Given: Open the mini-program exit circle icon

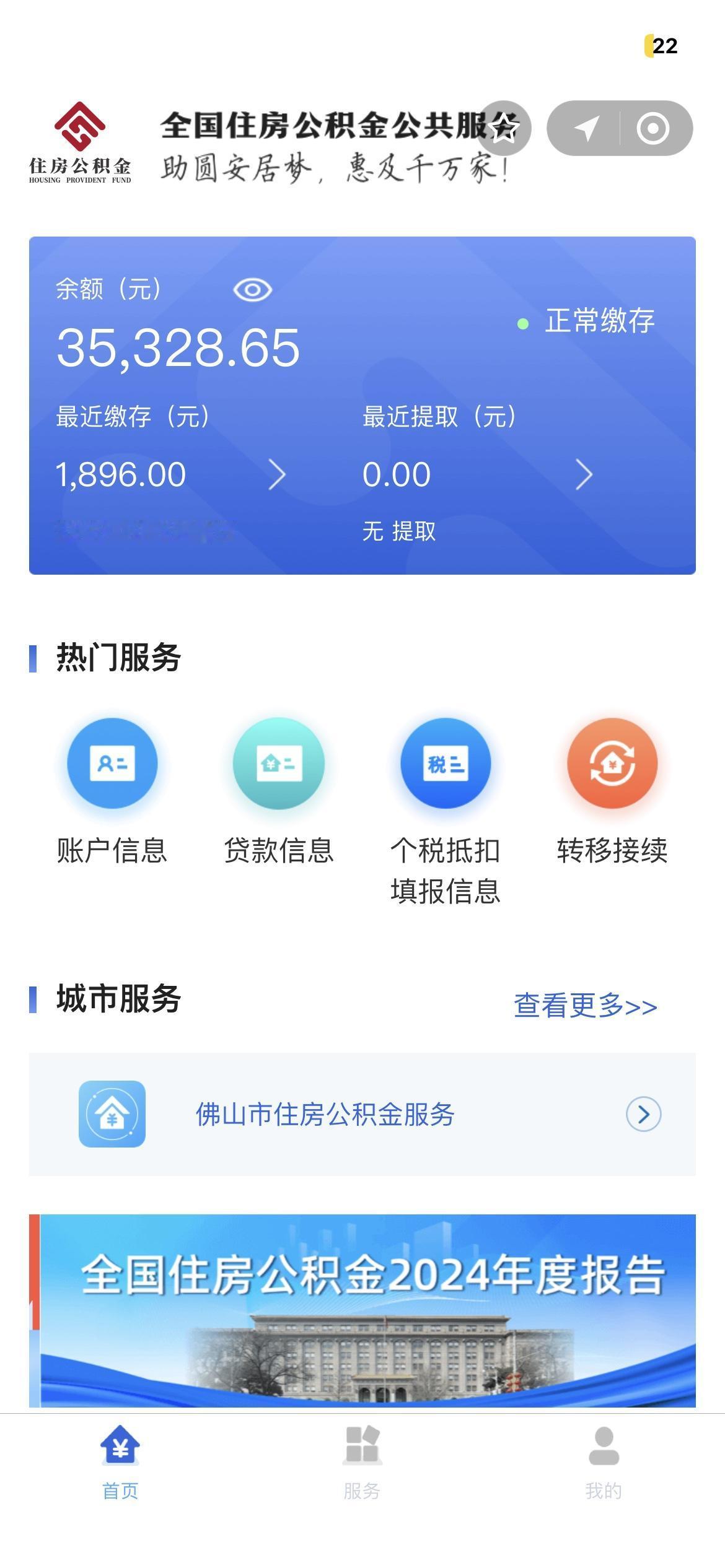Looking at the screenshot, I should (x=652, y=128).
